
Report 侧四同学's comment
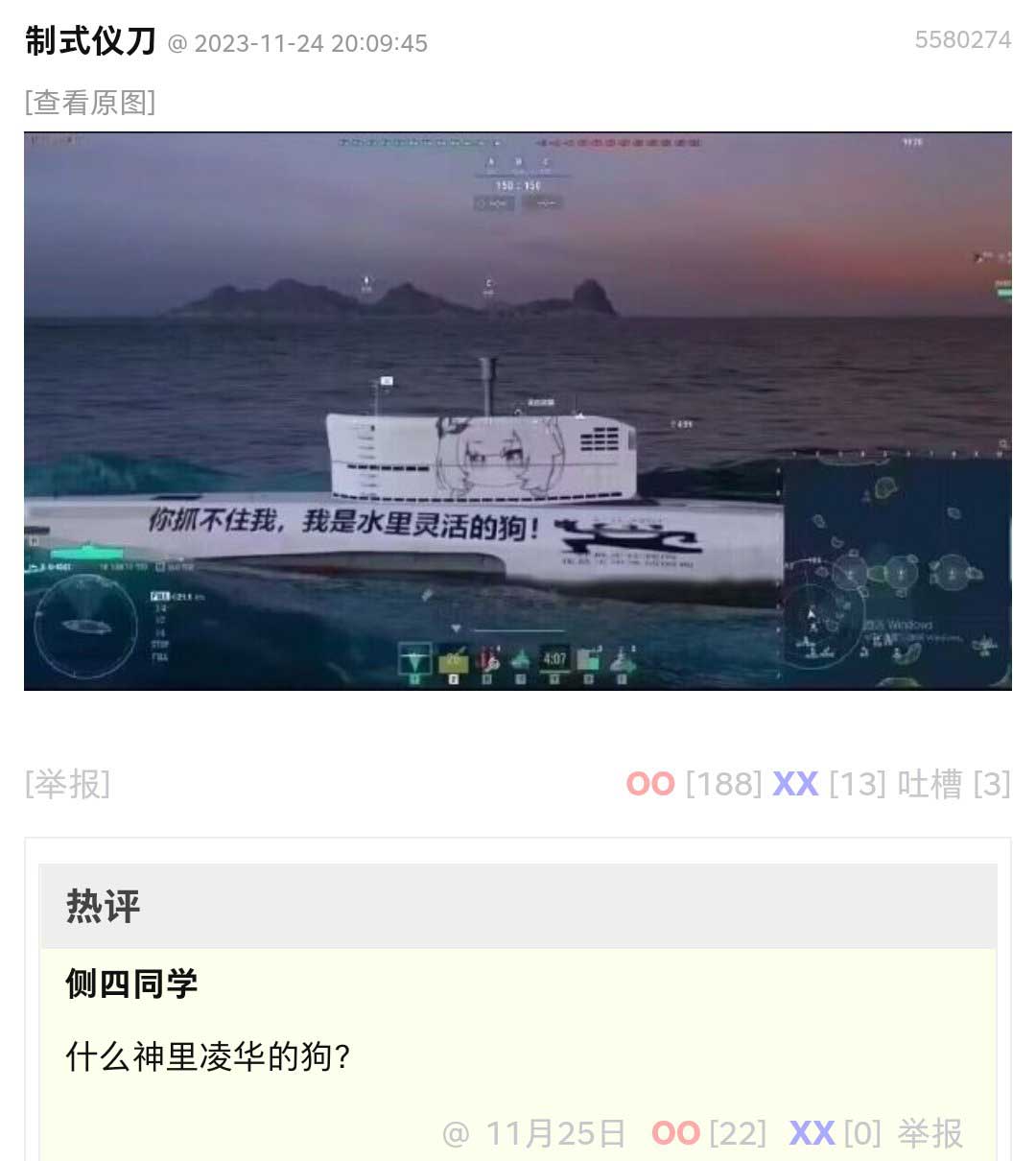tap(930, 1133)
